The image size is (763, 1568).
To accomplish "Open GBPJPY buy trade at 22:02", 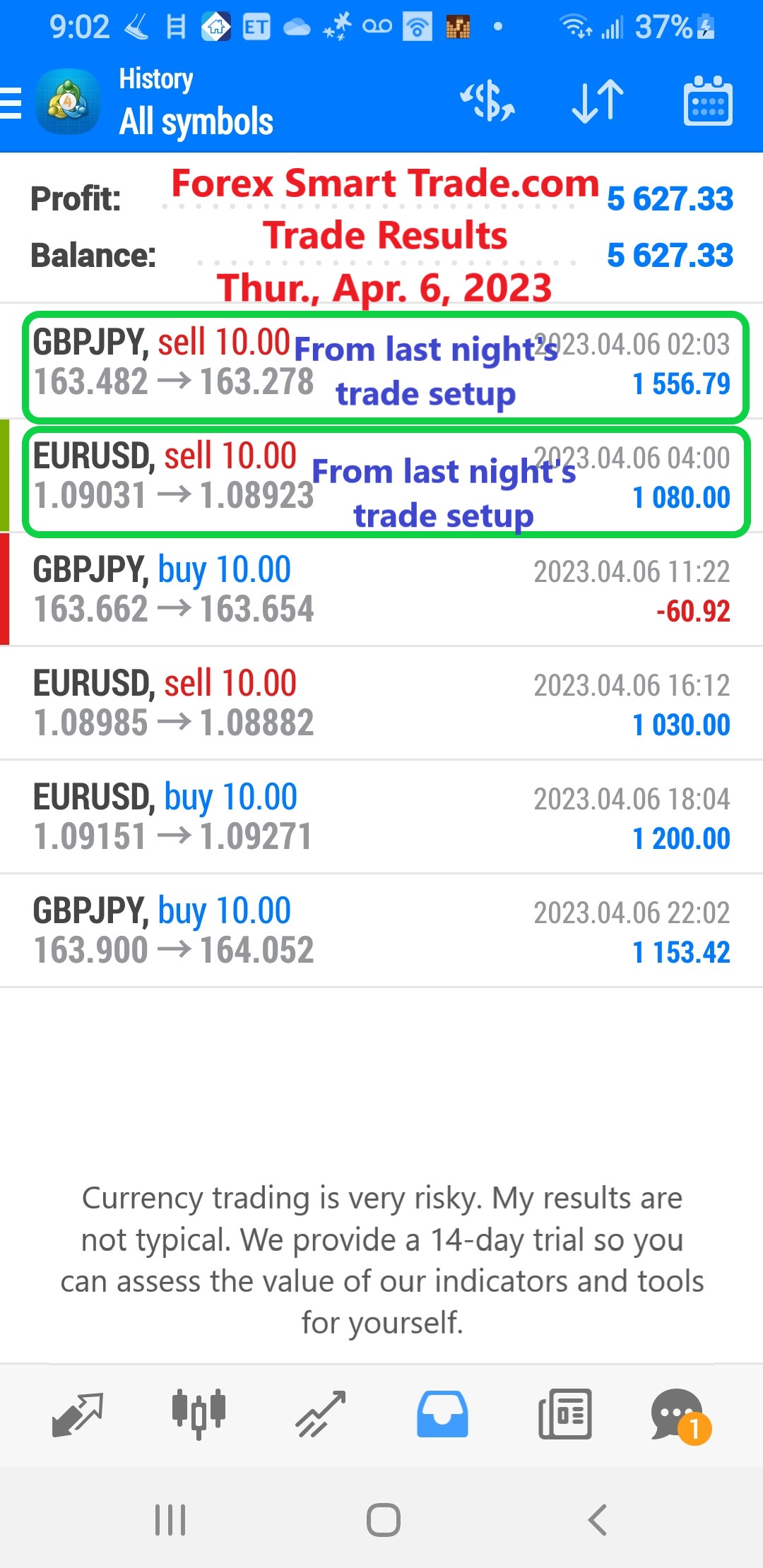I will (381, 932).
